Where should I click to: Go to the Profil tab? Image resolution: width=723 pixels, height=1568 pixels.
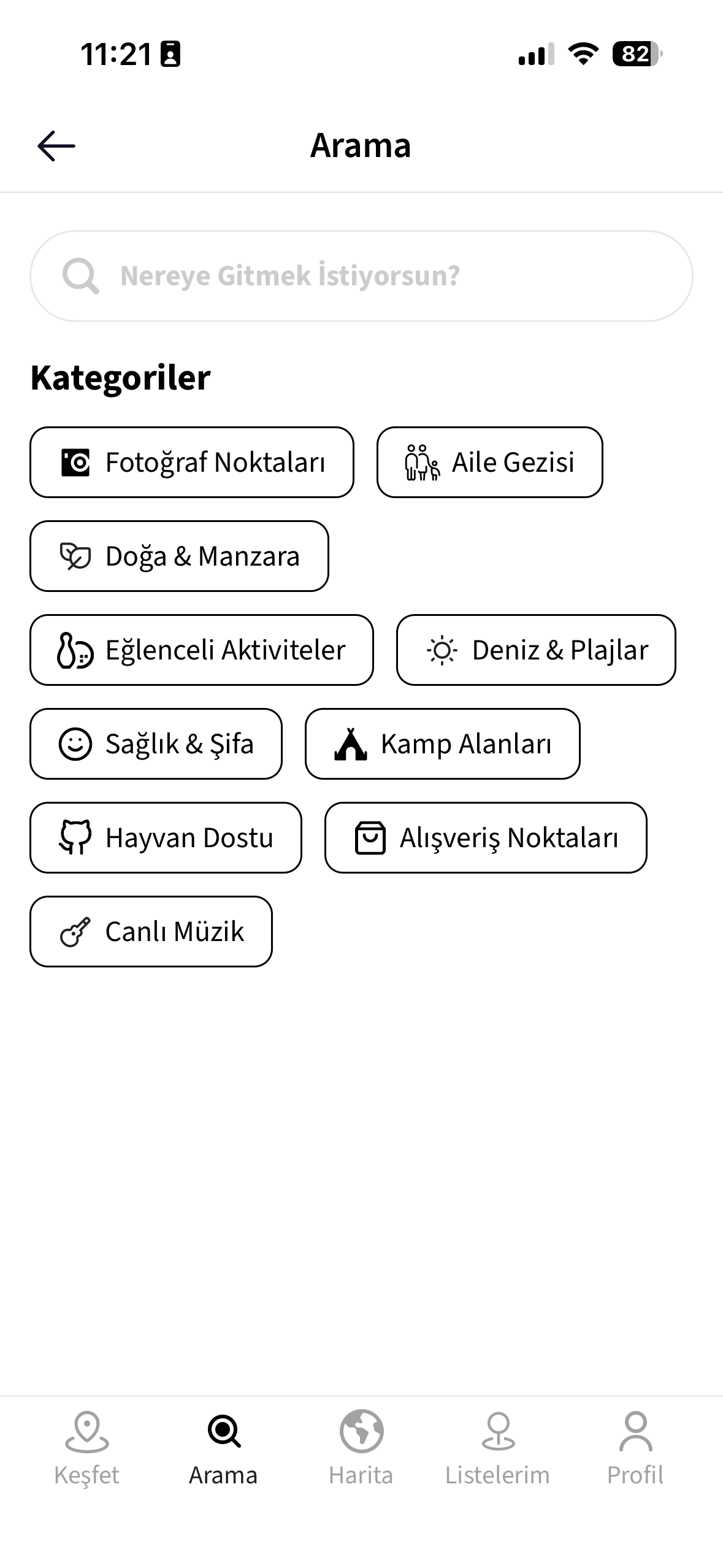point(635,1448)
